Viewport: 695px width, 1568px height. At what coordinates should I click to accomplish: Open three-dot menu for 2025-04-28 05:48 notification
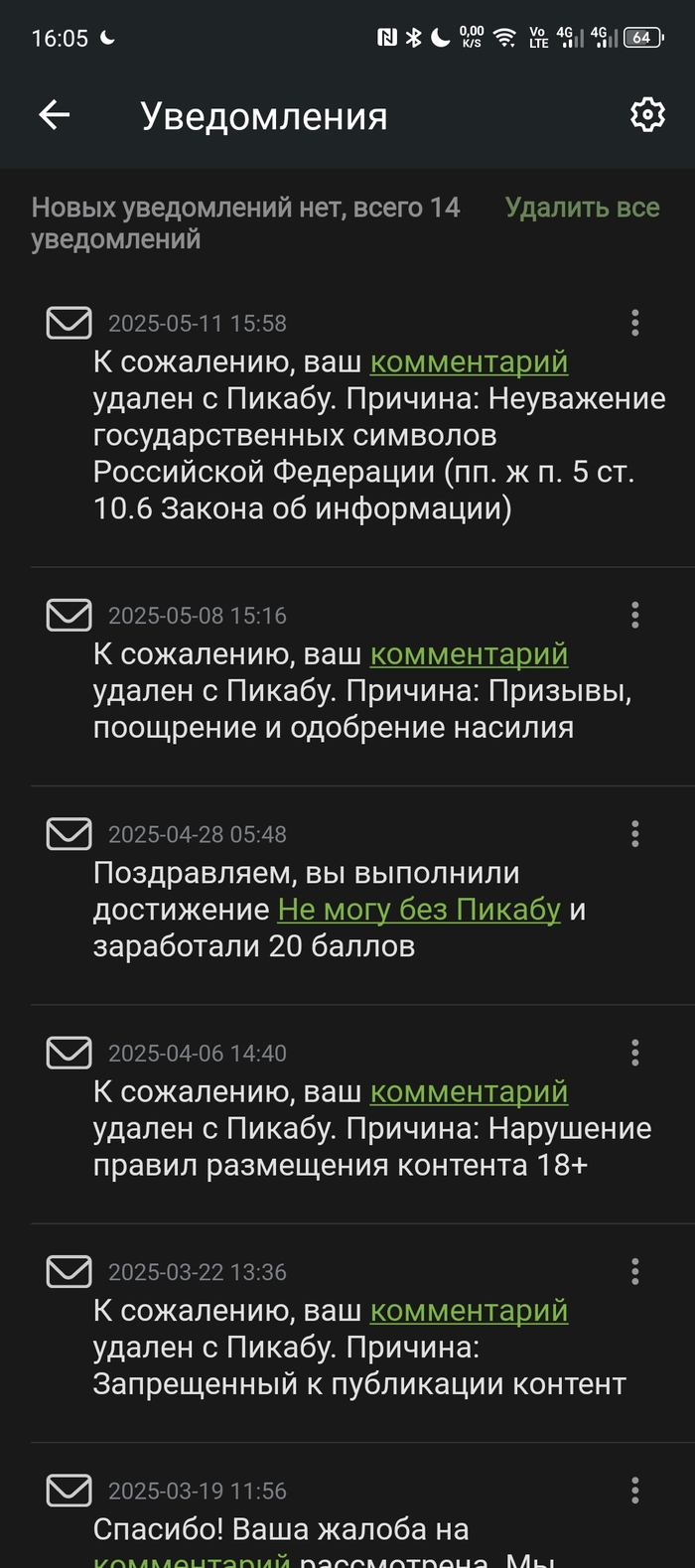coord(635,834)
